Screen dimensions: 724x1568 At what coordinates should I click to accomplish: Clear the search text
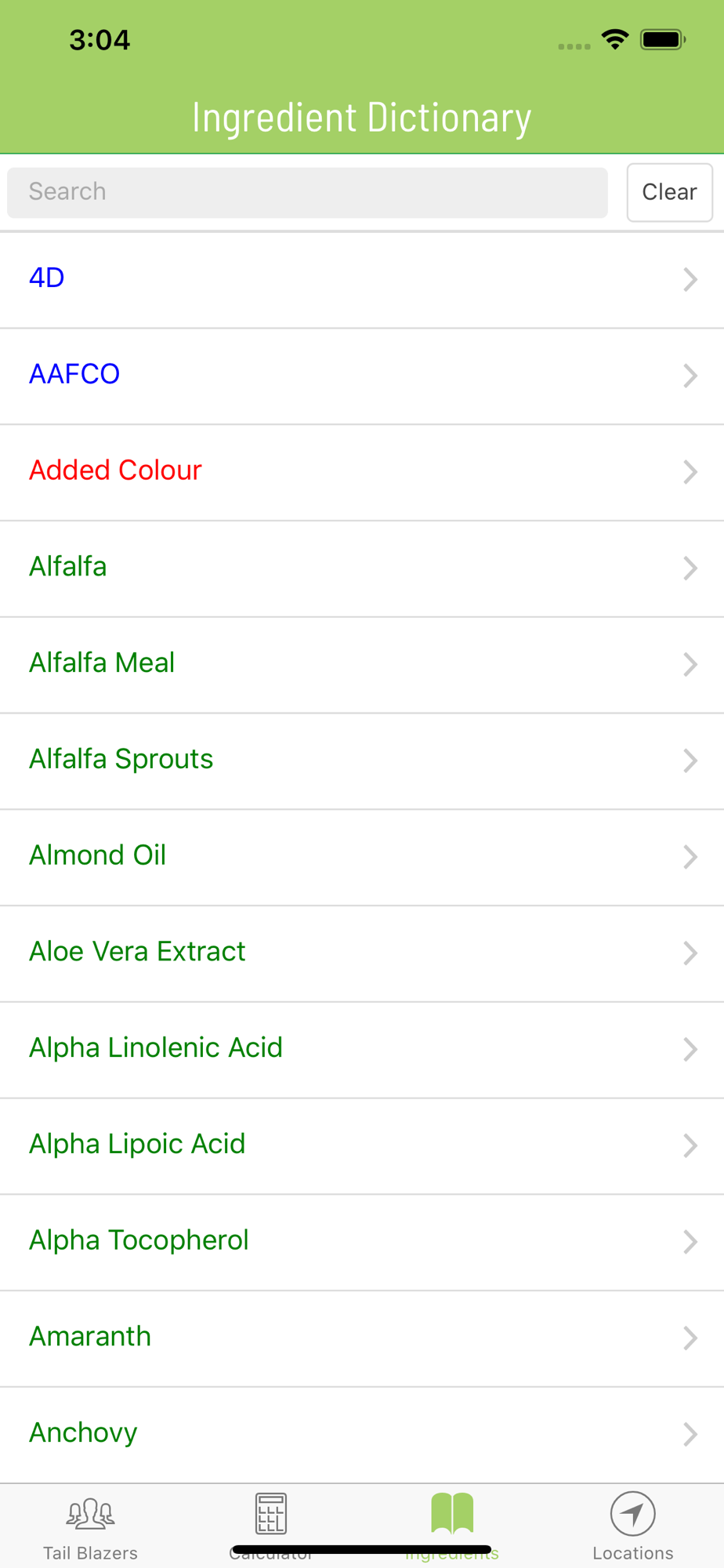pos(669,192)
